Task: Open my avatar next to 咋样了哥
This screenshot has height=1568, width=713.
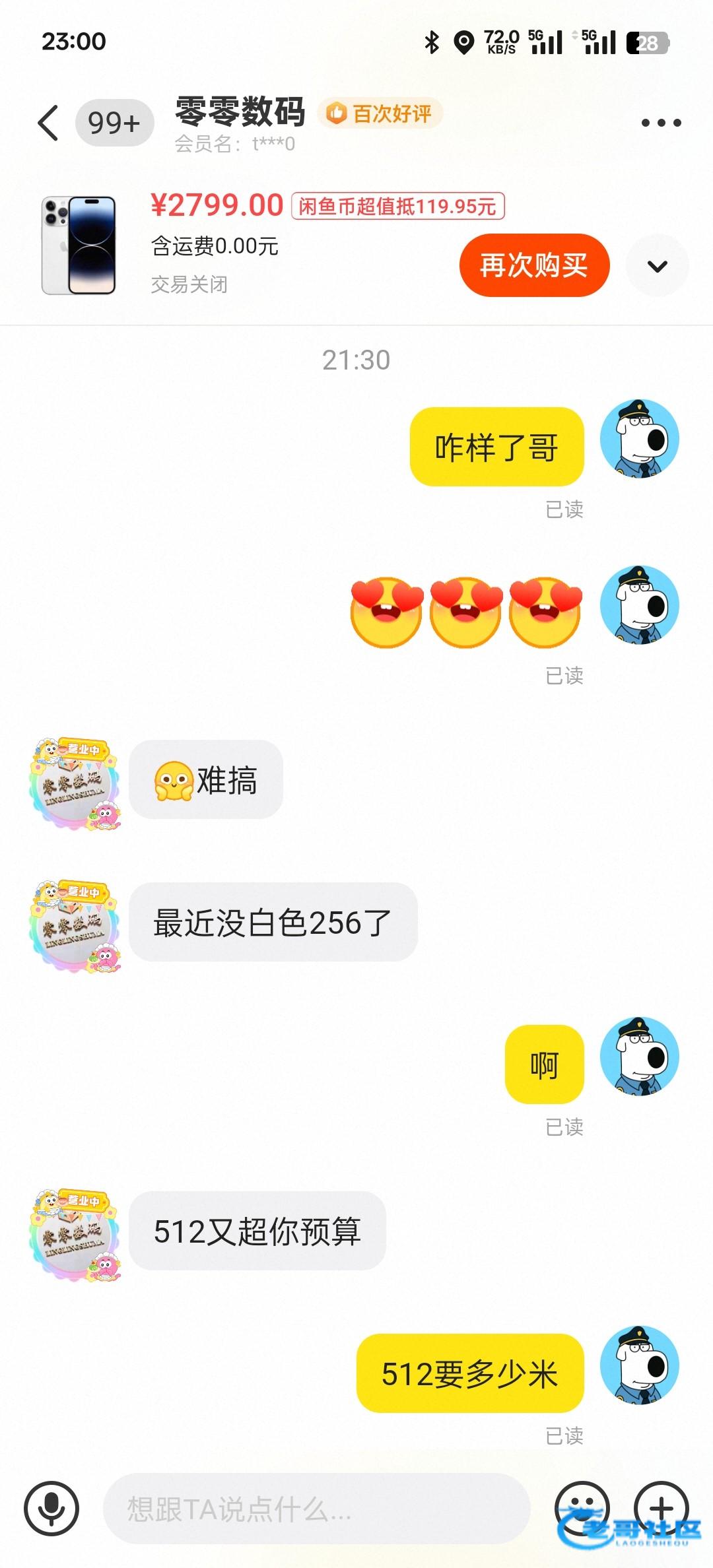Action: pos(639,439)
